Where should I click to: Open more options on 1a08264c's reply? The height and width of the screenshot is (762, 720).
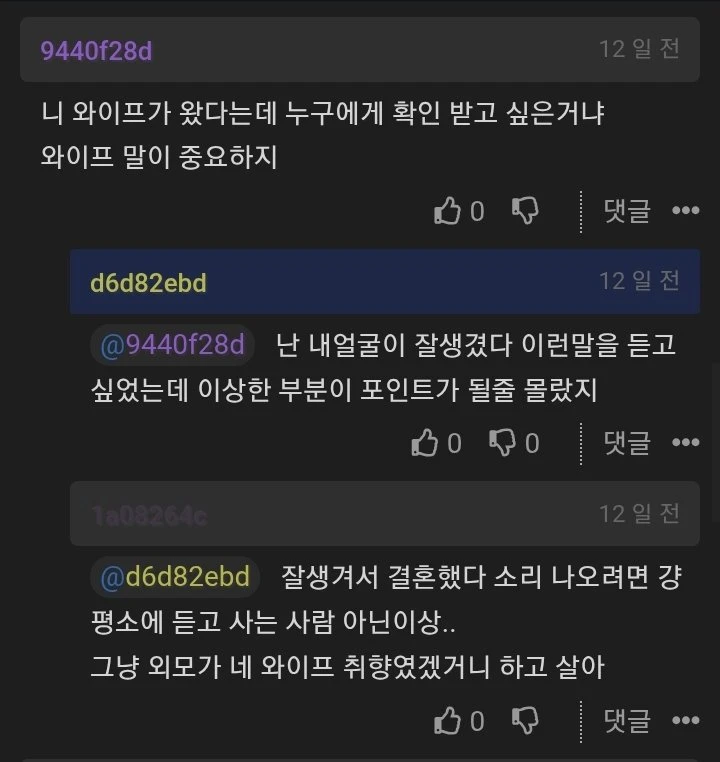(x=685, y=721)
